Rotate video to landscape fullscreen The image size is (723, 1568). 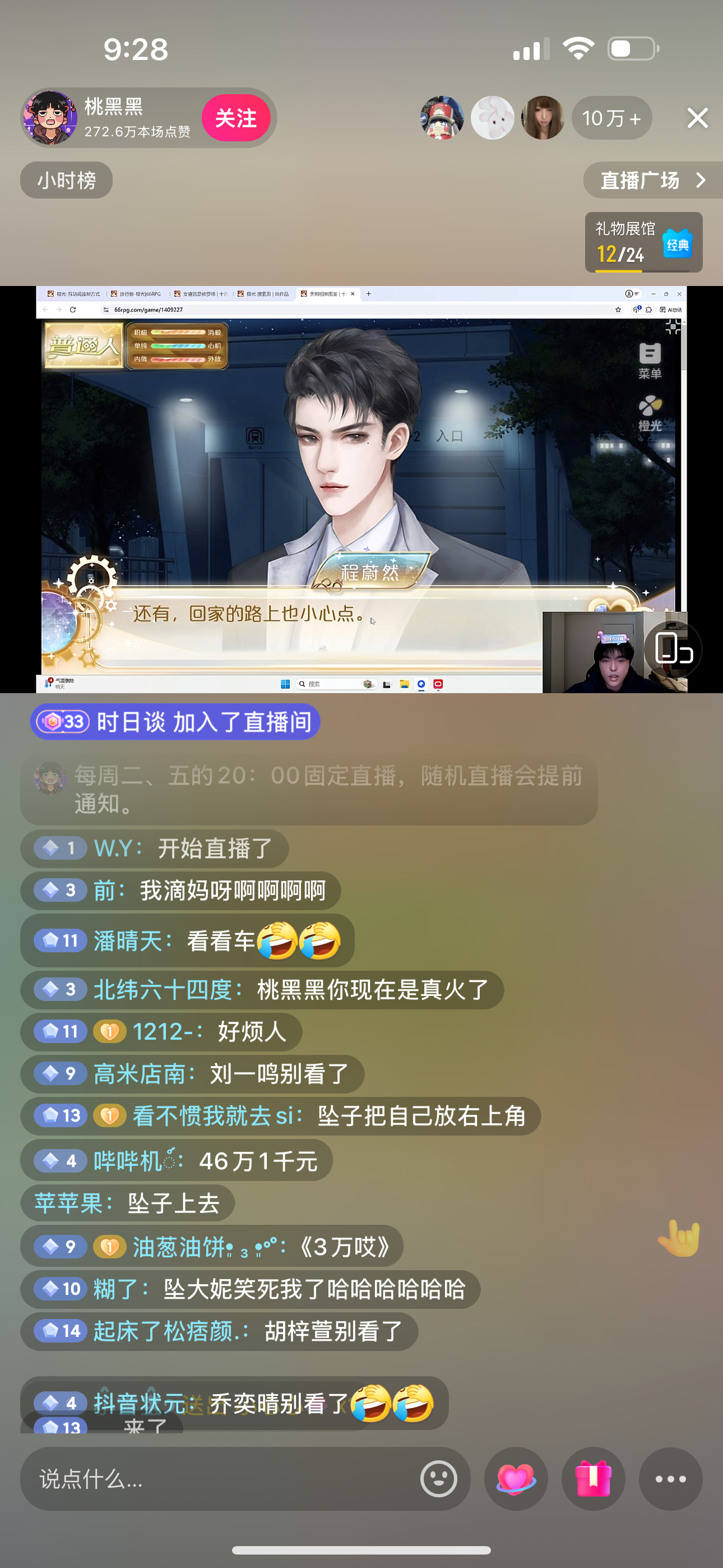673,649
